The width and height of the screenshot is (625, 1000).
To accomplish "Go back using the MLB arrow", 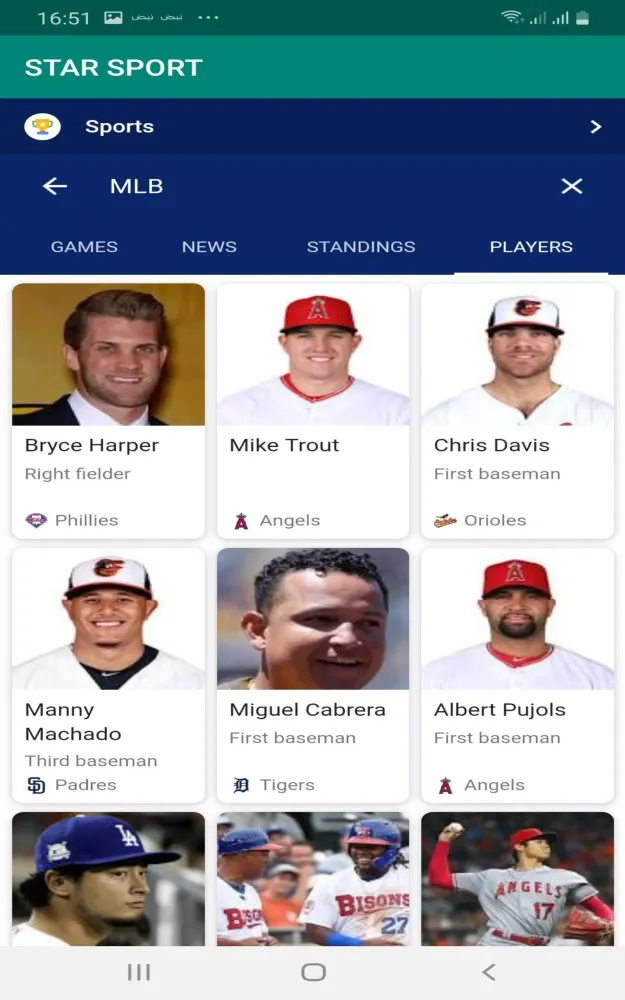I will pyautogui.click(x=55, y=186).
